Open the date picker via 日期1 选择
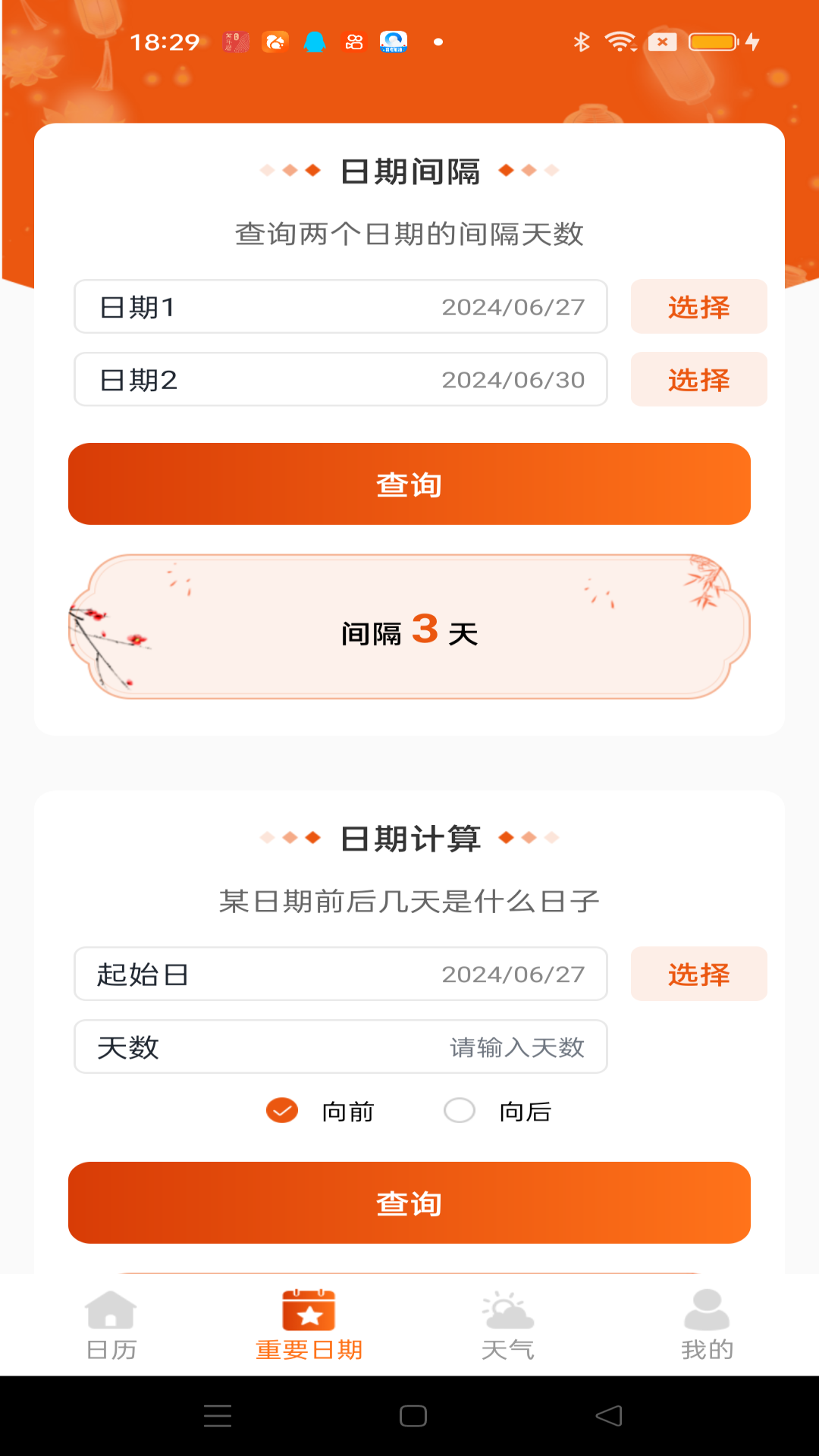 pos(698,306)
